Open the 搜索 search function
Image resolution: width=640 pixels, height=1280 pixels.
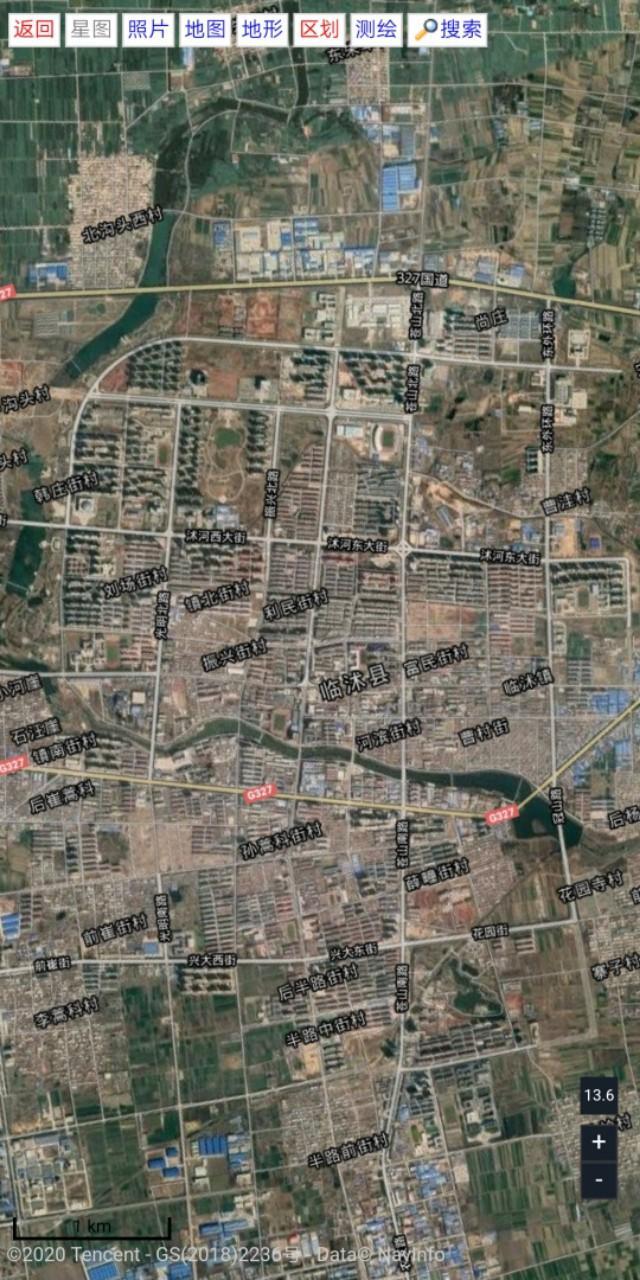tap(448, 29)
